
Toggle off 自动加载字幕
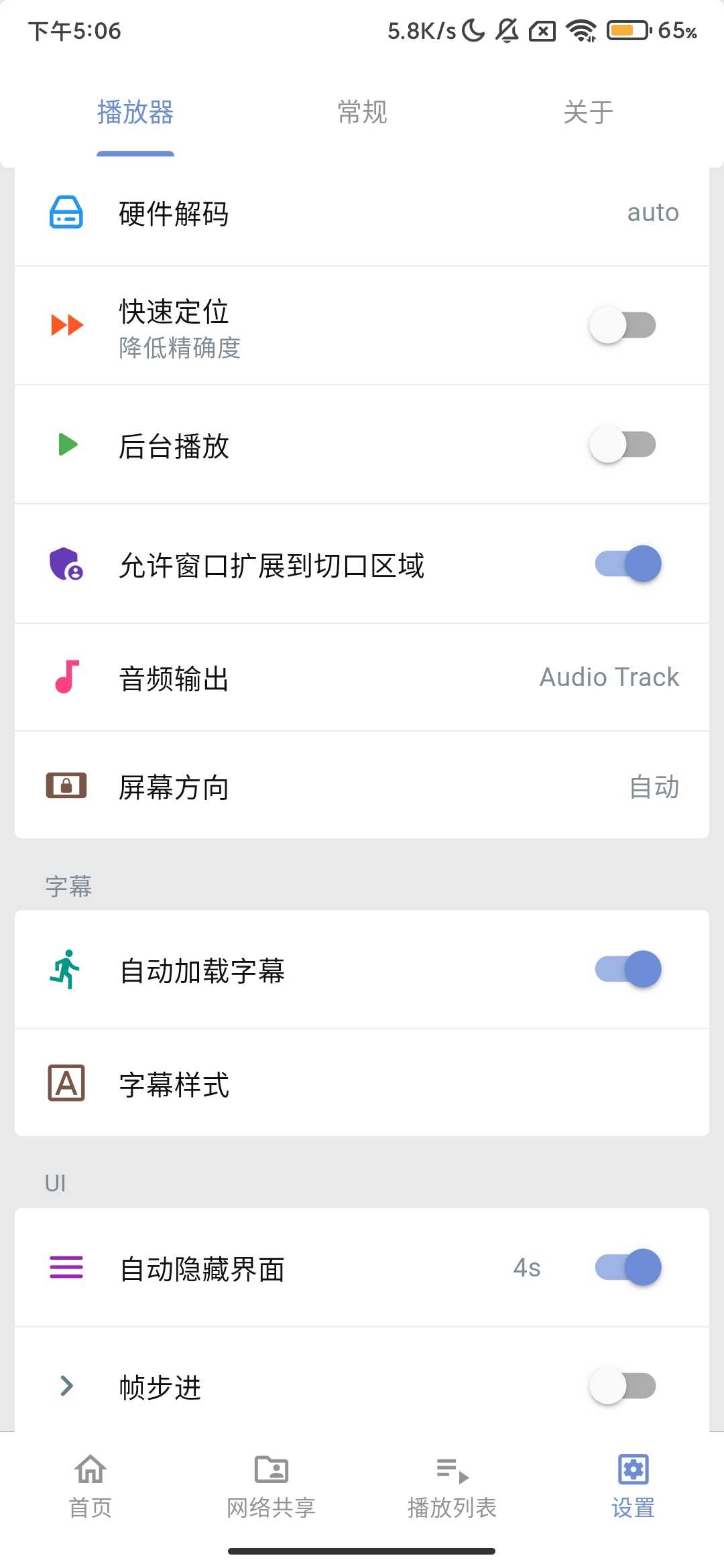pyautogui.click(x=627, y=970)
